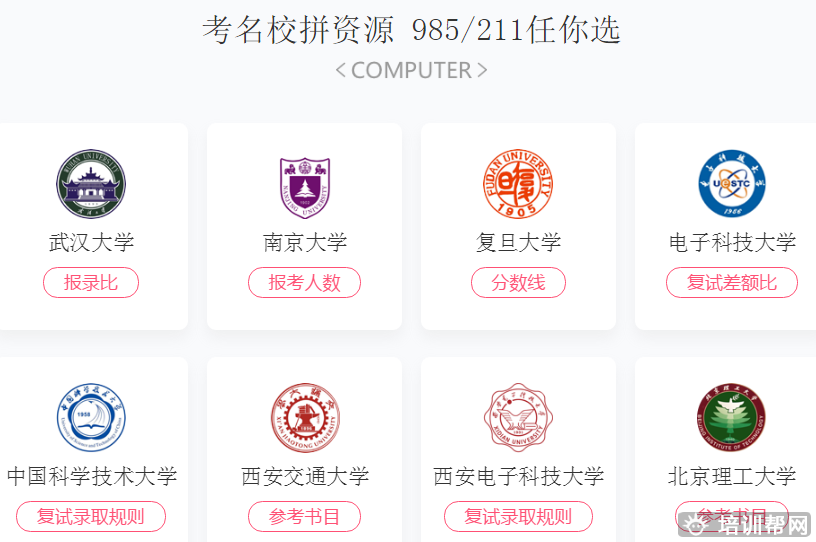Tap 复试录取规则 under 西安电子科技大学

click(x=518, y=517)
